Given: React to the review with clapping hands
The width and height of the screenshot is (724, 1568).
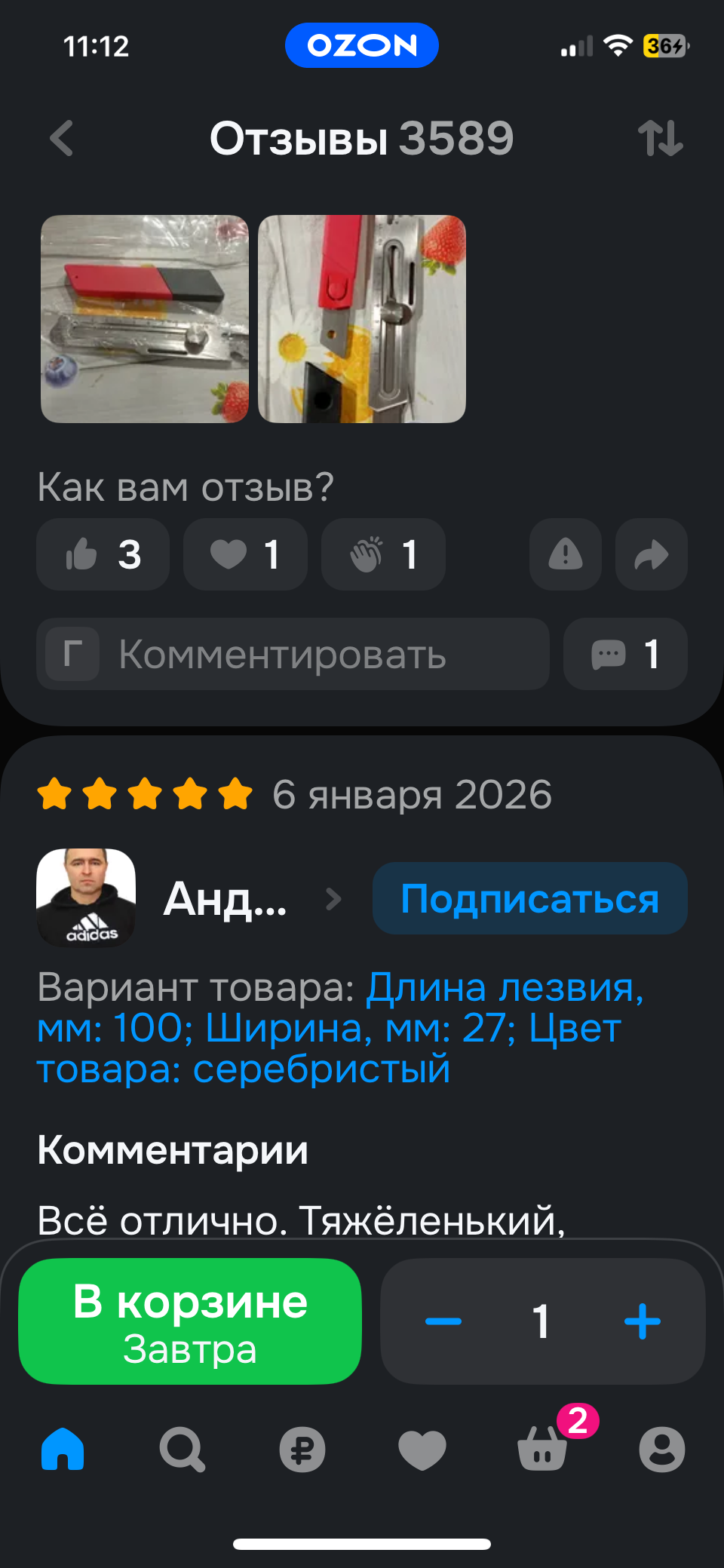Looking at the screenshot, I should click(x=383, y=554).
